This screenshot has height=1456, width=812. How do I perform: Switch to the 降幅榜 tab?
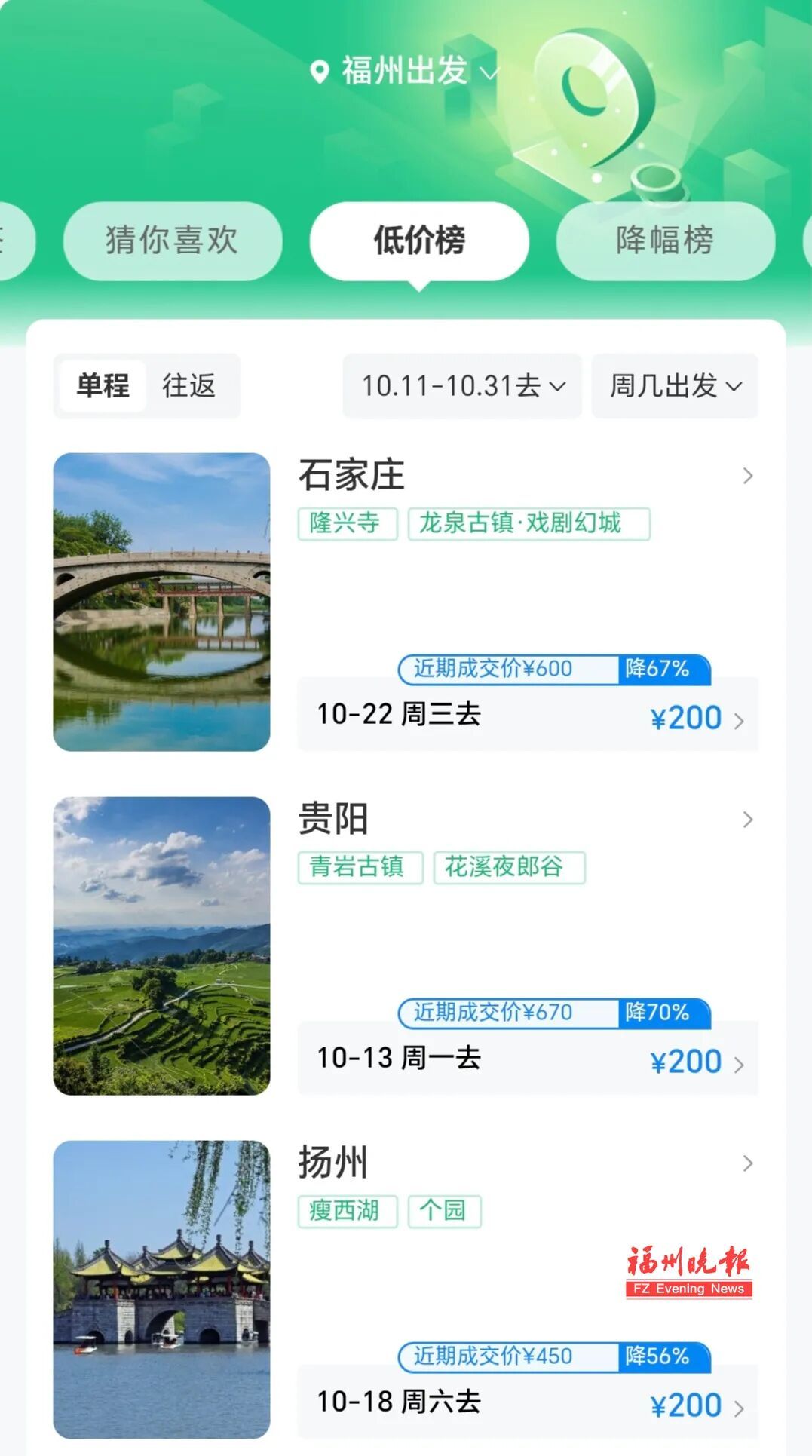click(663, 240)
